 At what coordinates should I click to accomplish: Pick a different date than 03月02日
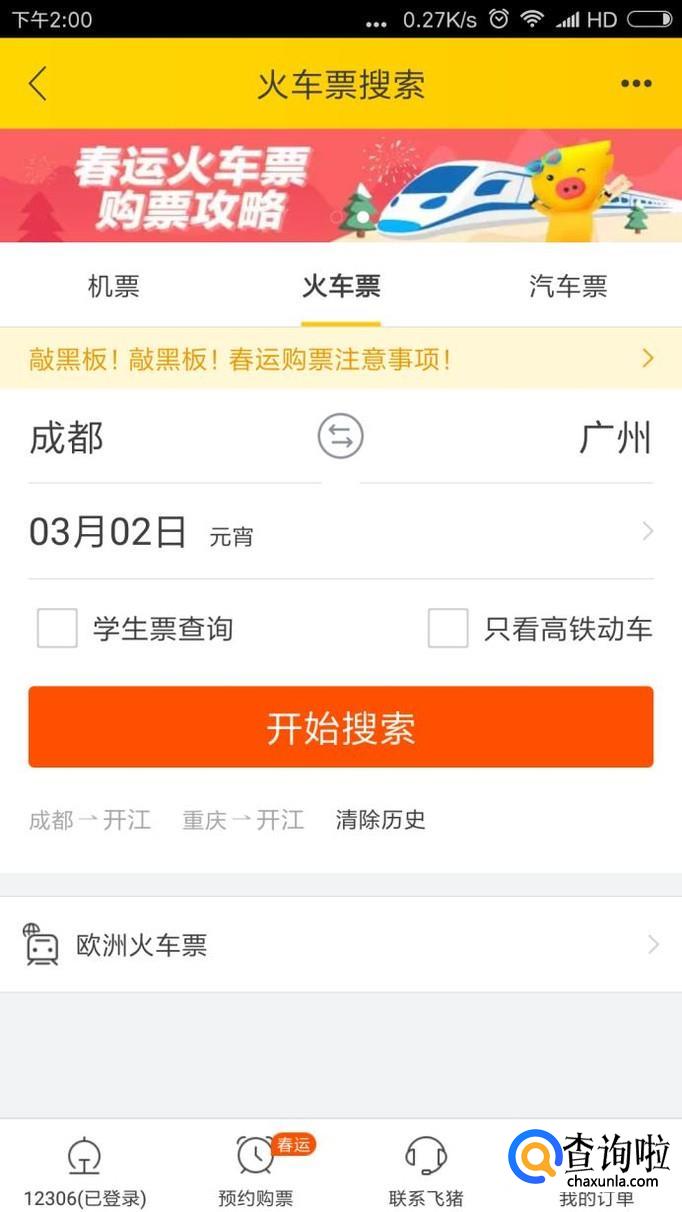point(340,531)
